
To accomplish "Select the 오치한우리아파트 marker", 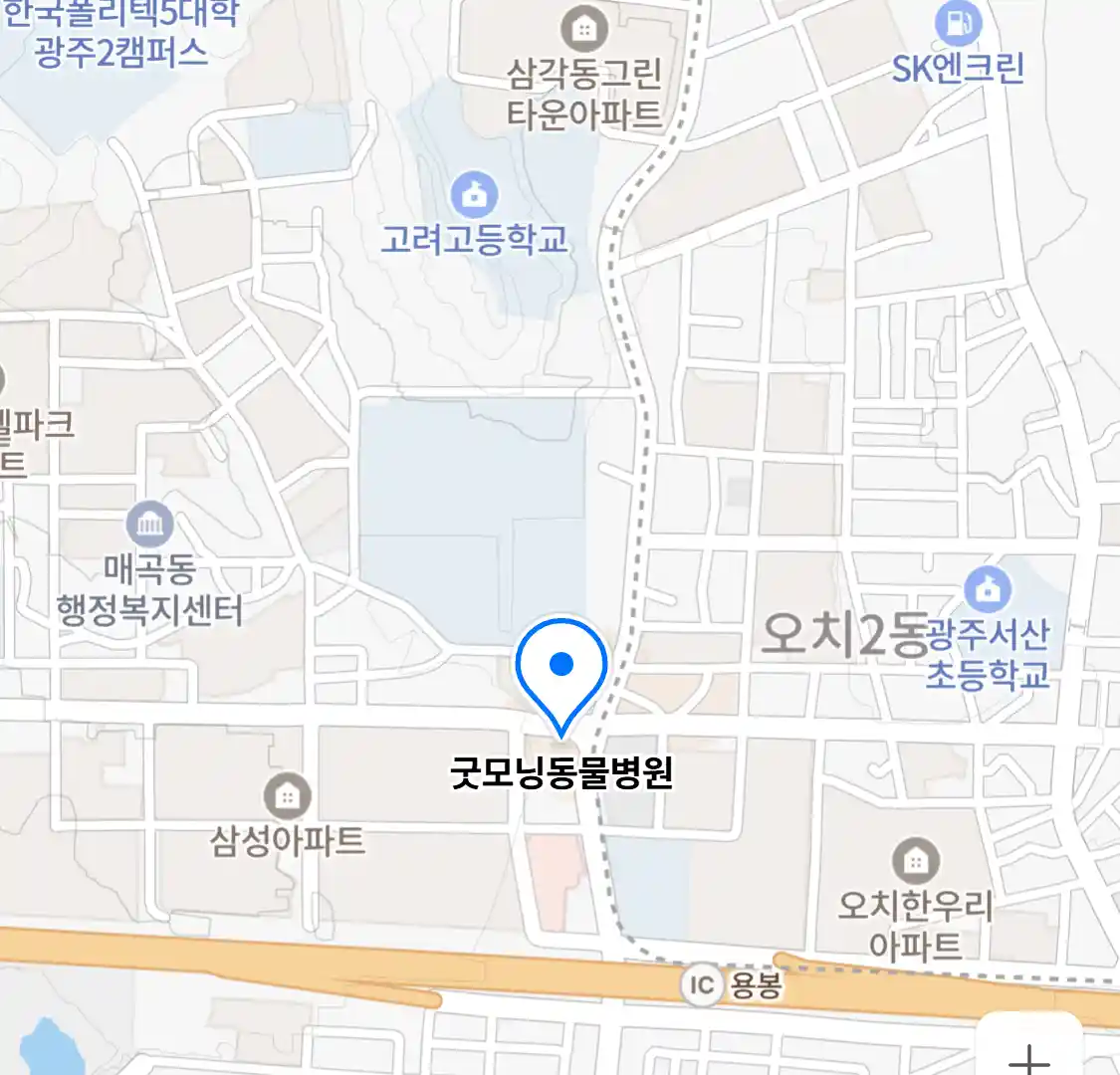I will [x=915, y=860].
